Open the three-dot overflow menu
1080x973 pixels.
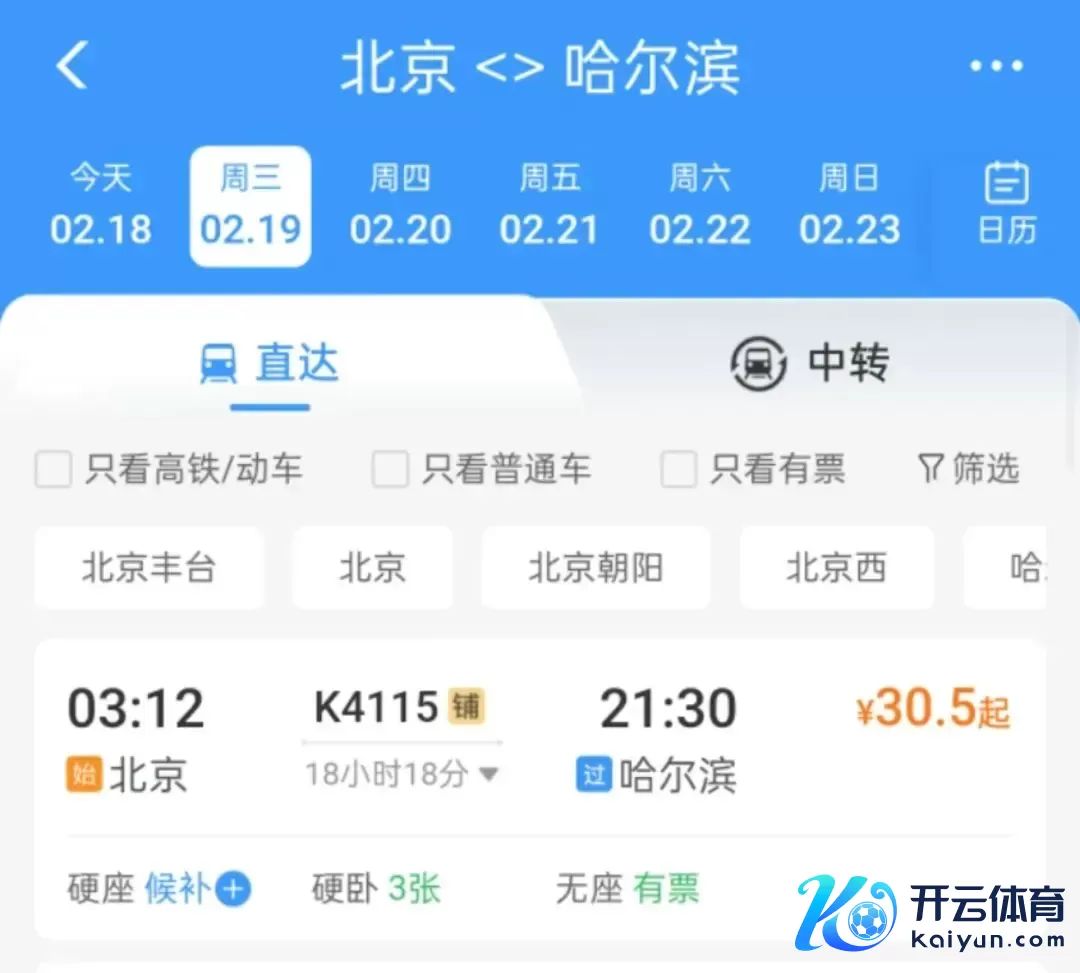[996, 67]
